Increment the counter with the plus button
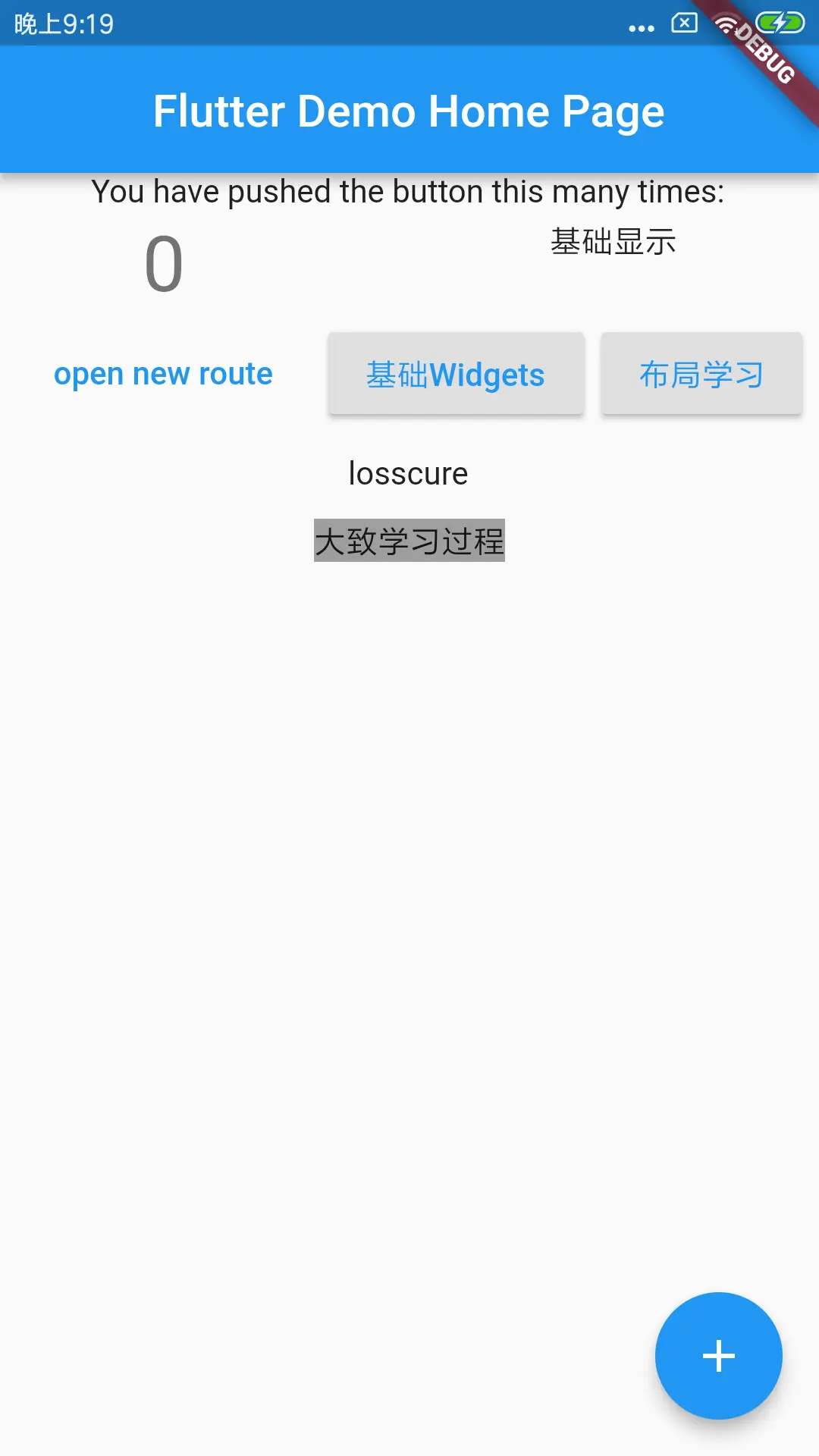Screen dimensions: 819x1456 718,1357
